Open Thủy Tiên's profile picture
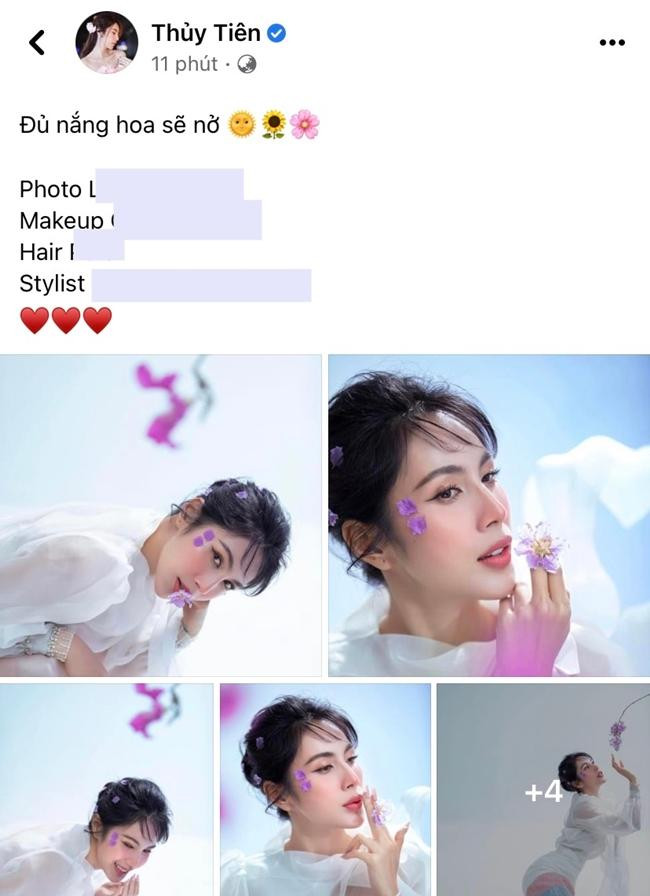The width and height of the screenshot is (650, 896). (x=107, y=42)
